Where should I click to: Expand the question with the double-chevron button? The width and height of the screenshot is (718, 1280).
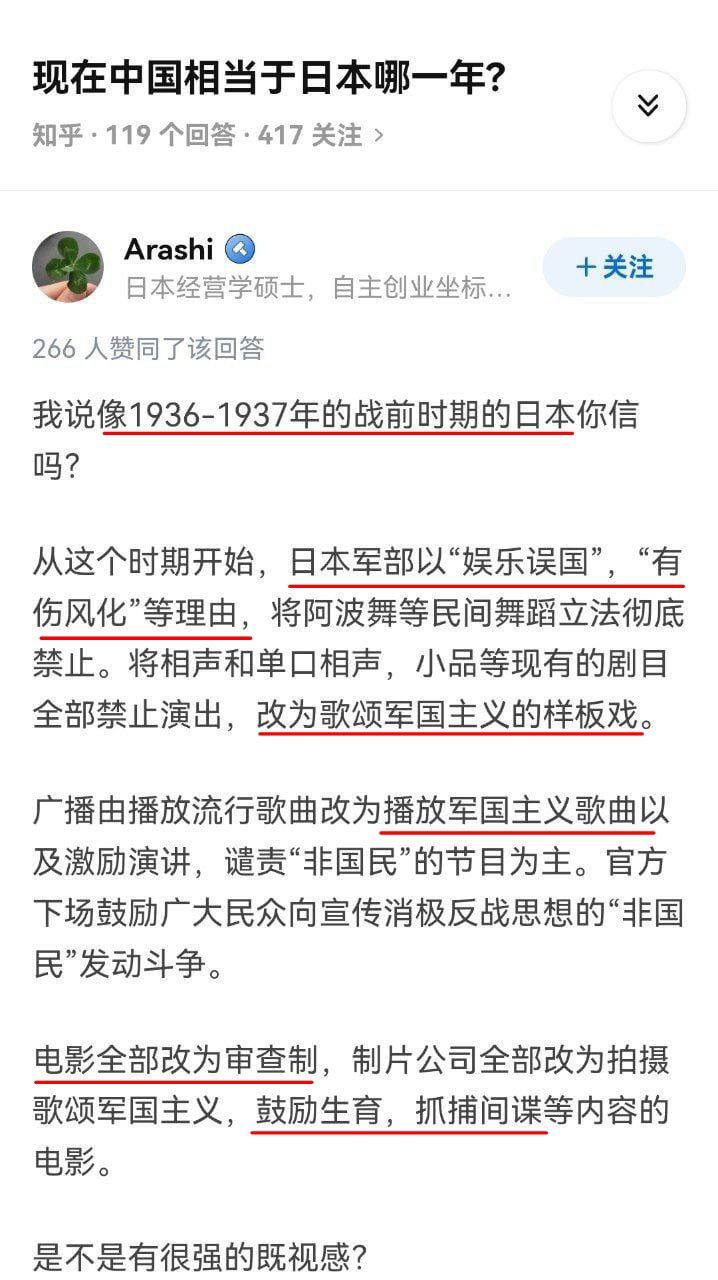coord(648,106)
